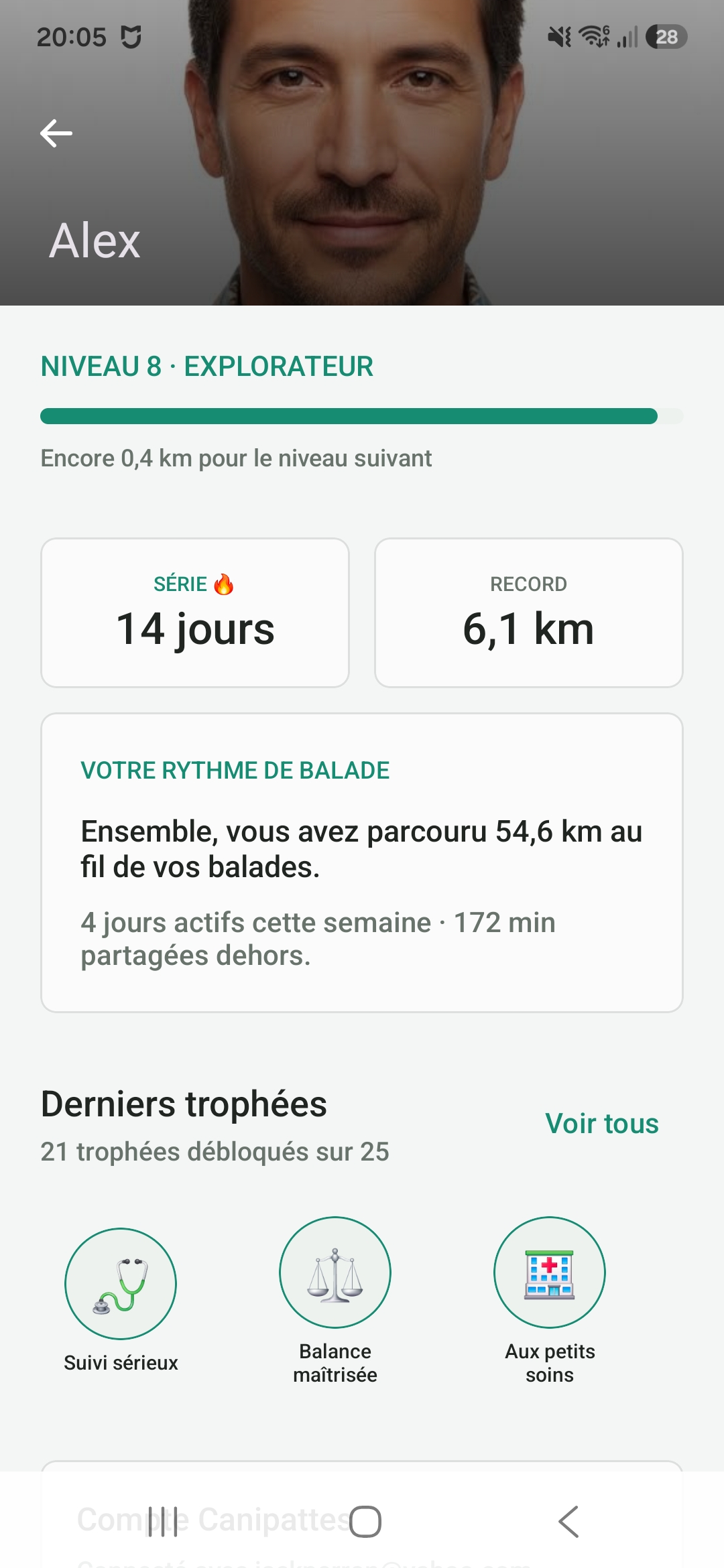Go back using the top-left arrow

pyautogui.click(x=56, y=133)
